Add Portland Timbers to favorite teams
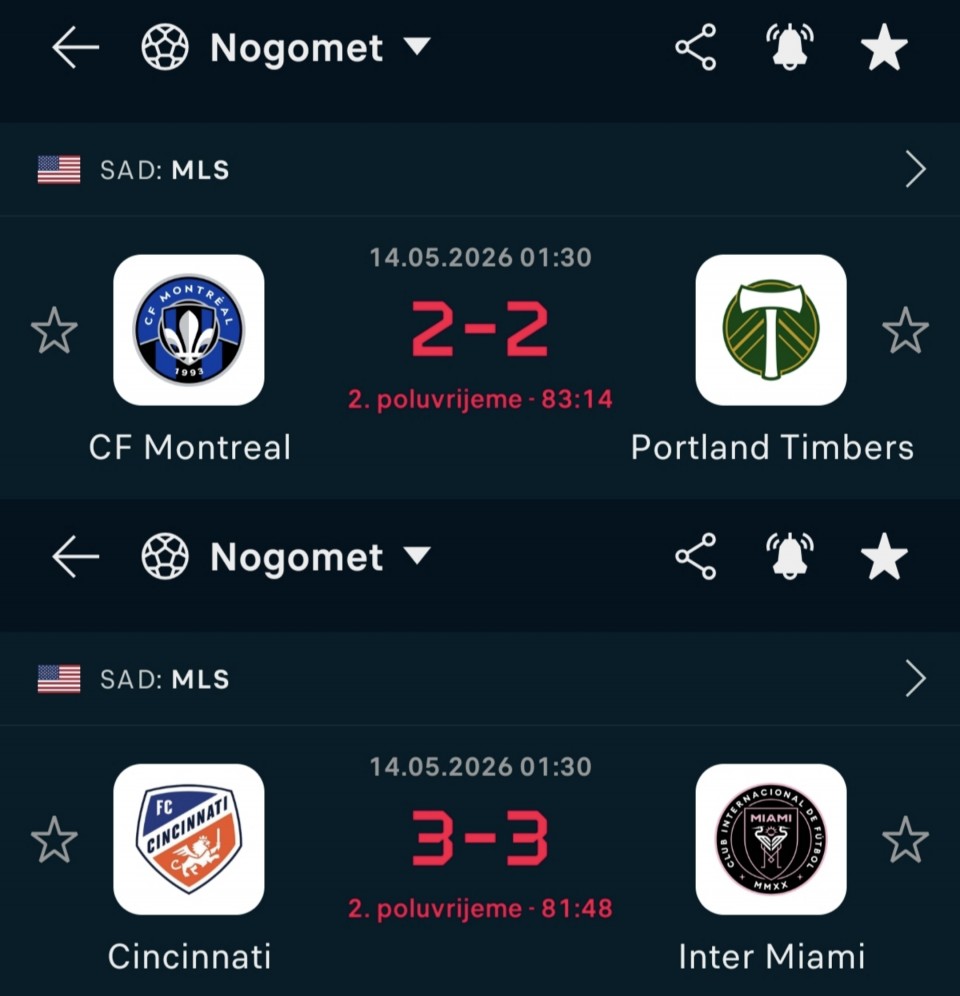 [x=905, y=330]
